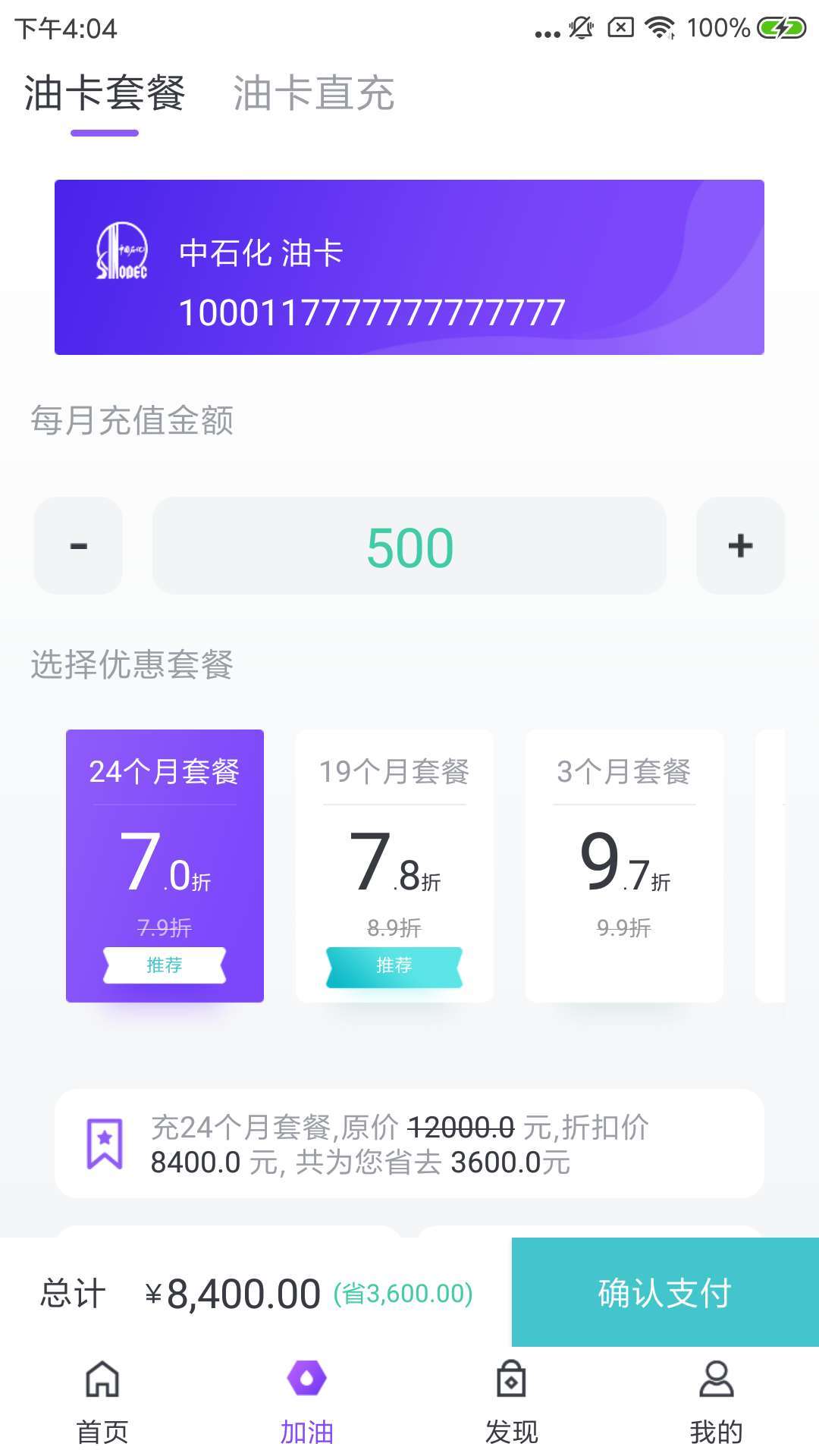Tap the 500 recharge amount field

click(x=409, y=546)
